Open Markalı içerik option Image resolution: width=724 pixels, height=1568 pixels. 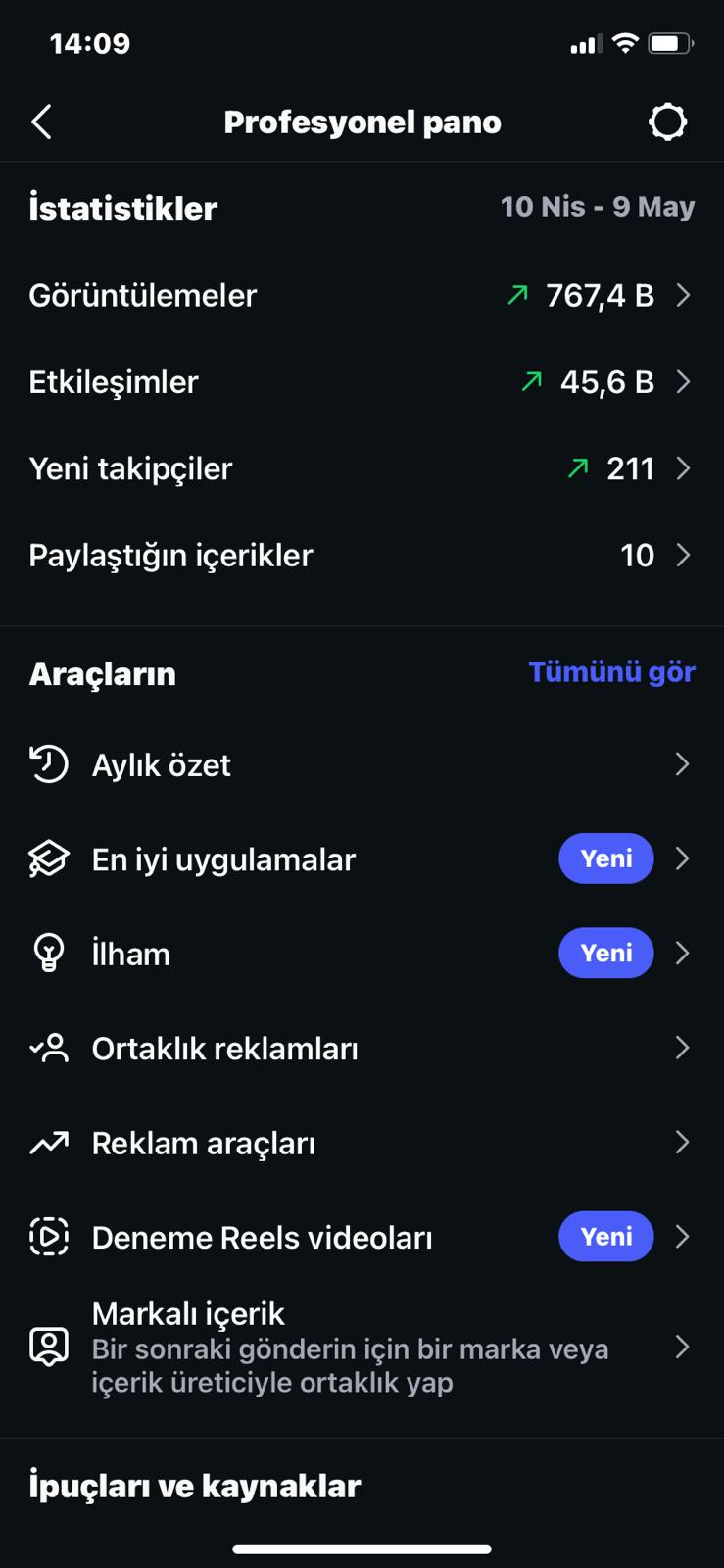[362, 1347]
